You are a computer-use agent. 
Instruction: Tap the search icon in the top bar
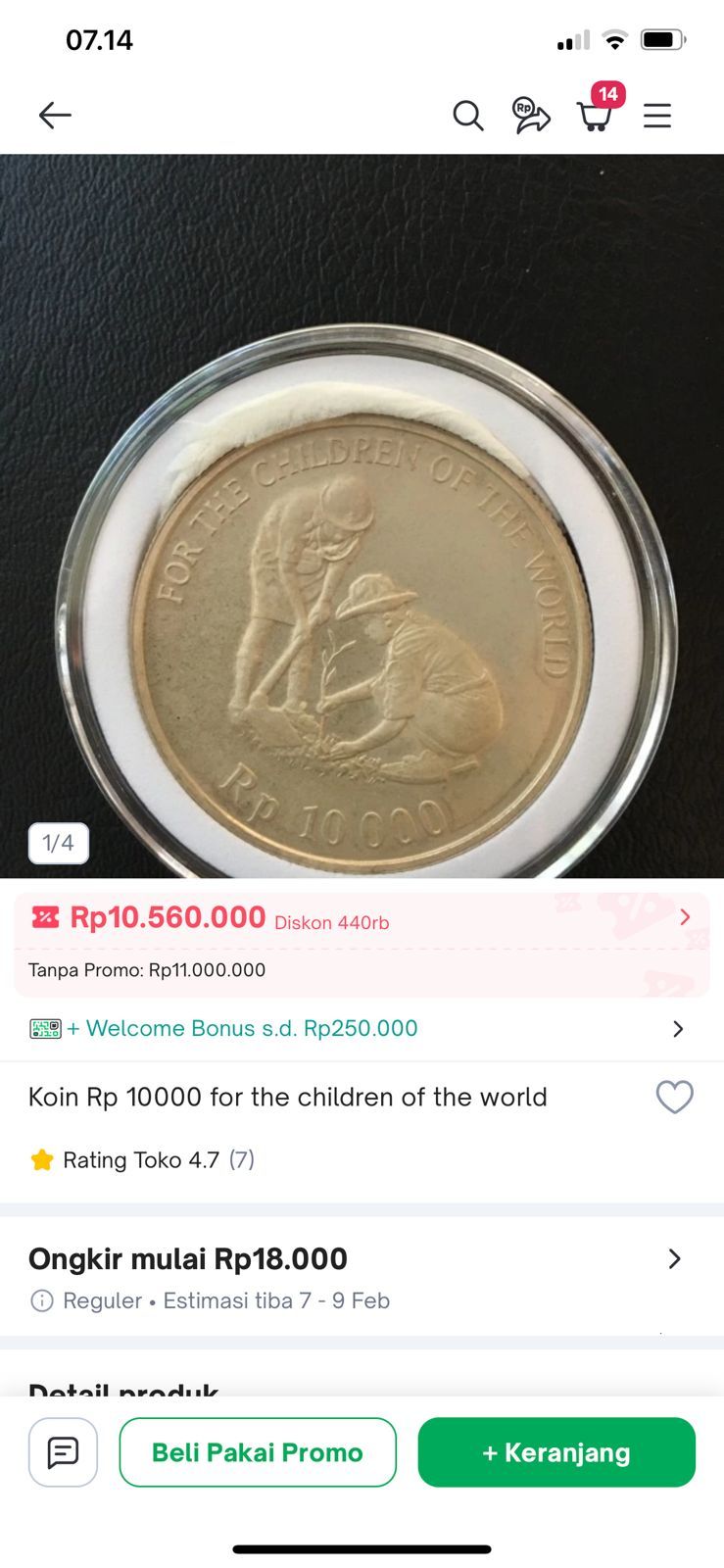[x=468, y=115]
